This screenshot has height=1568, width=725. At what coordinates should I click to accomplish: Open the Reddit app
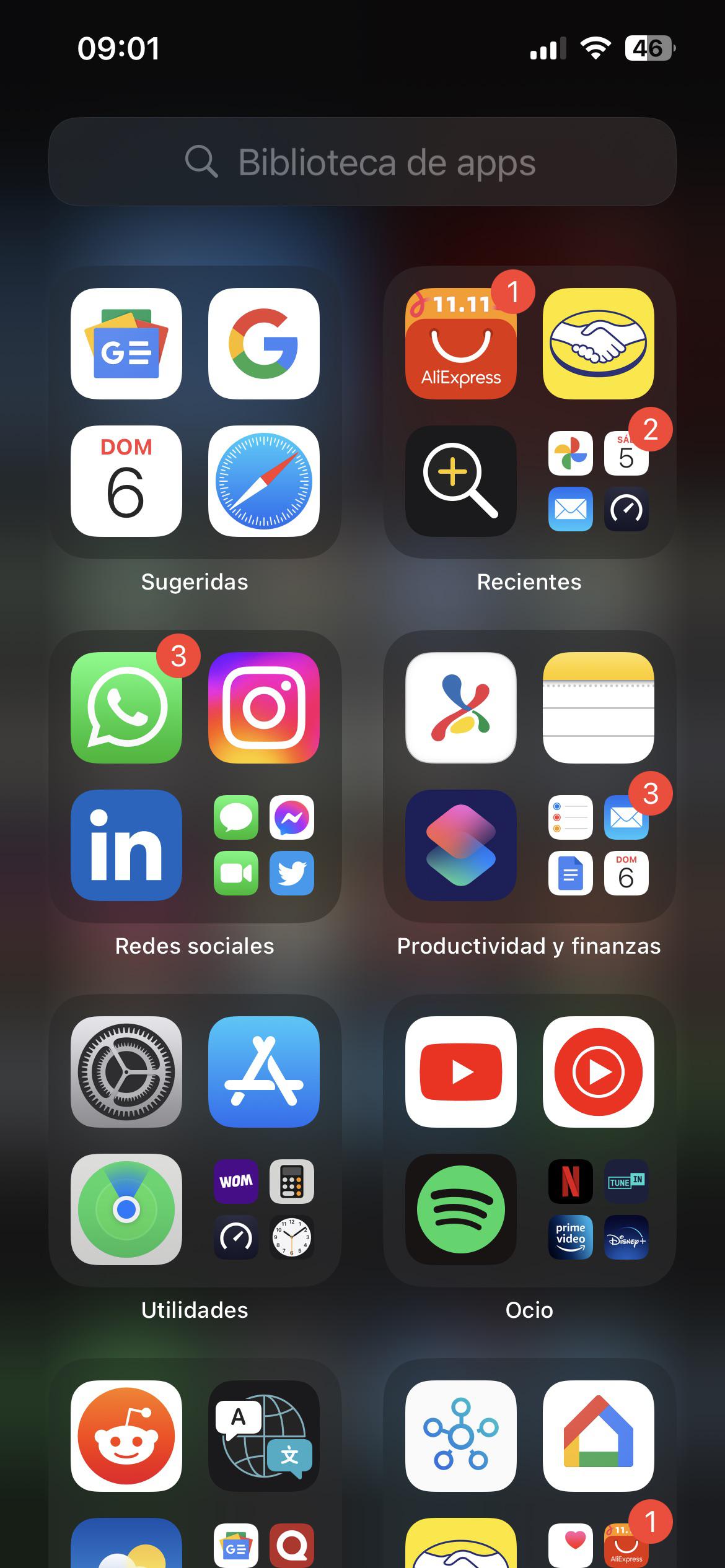[126, 1435]
